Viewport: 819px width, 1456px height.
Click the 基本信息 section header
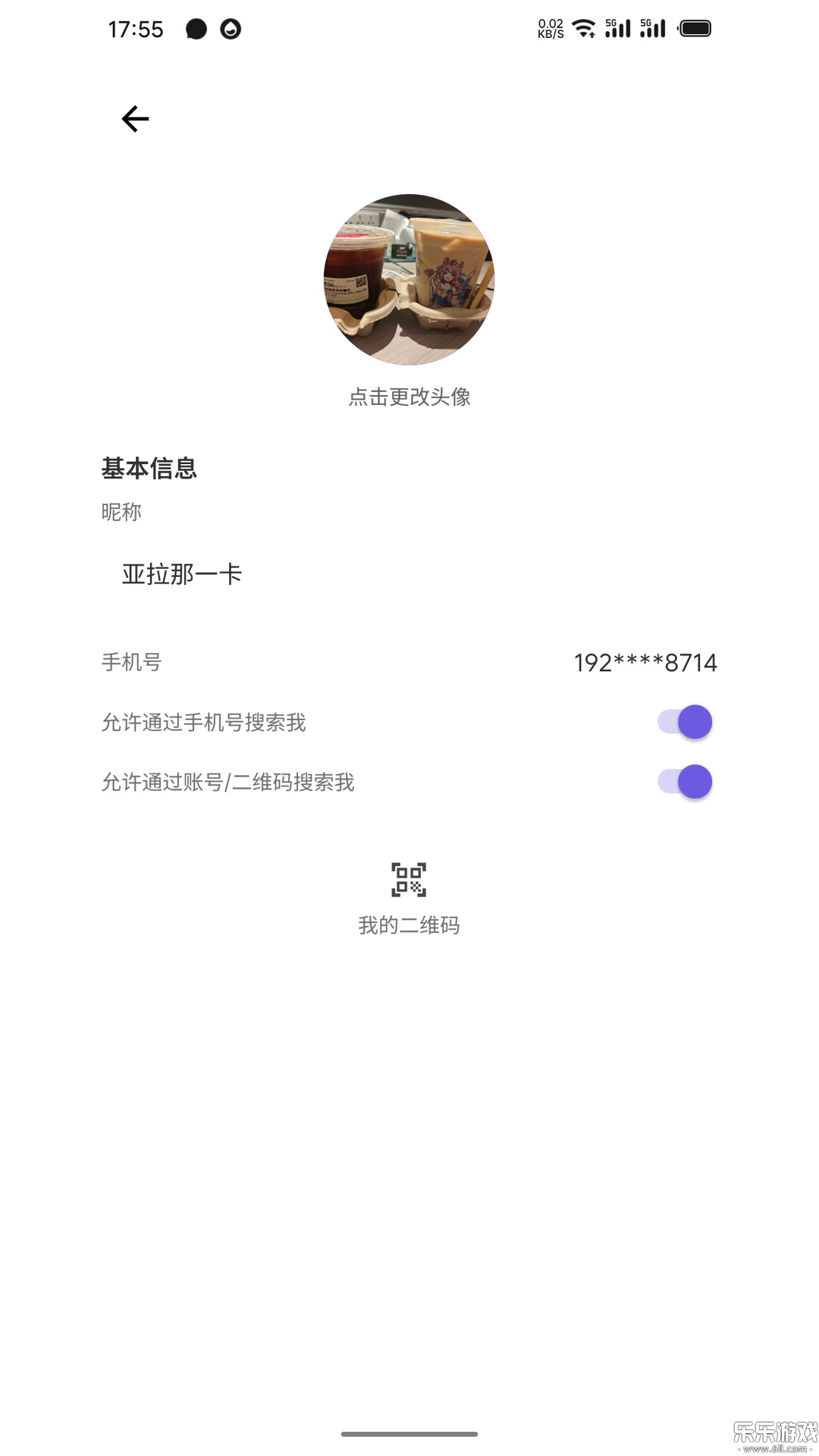tap(149, 470)
